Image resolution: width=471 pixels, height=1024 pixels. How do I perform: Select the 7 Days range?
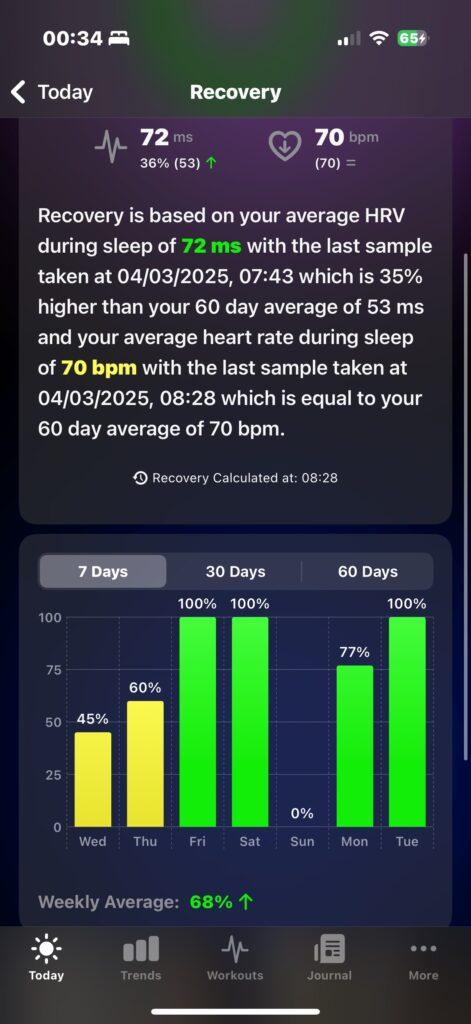pyautogui.click(x=103, y=572)
